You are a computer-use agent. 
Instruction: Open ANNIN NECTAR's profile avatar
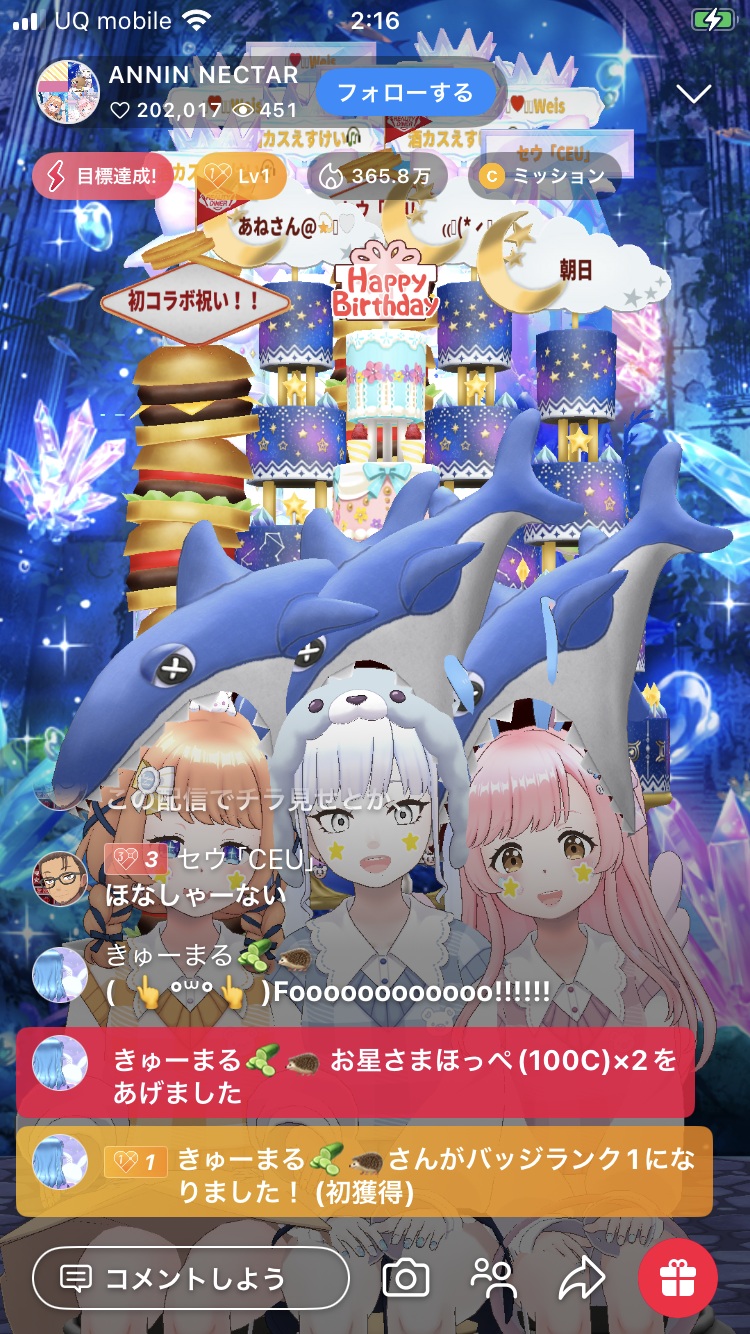pos(68,92)
